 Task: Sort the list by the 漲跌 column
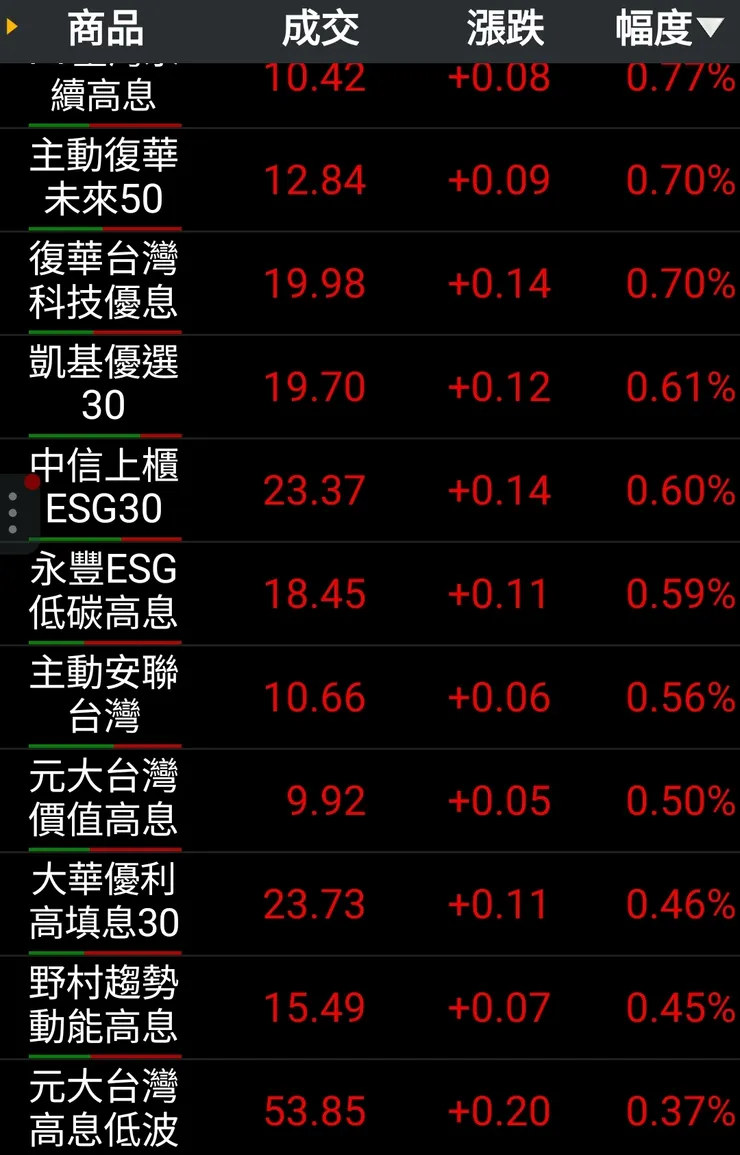505,29
